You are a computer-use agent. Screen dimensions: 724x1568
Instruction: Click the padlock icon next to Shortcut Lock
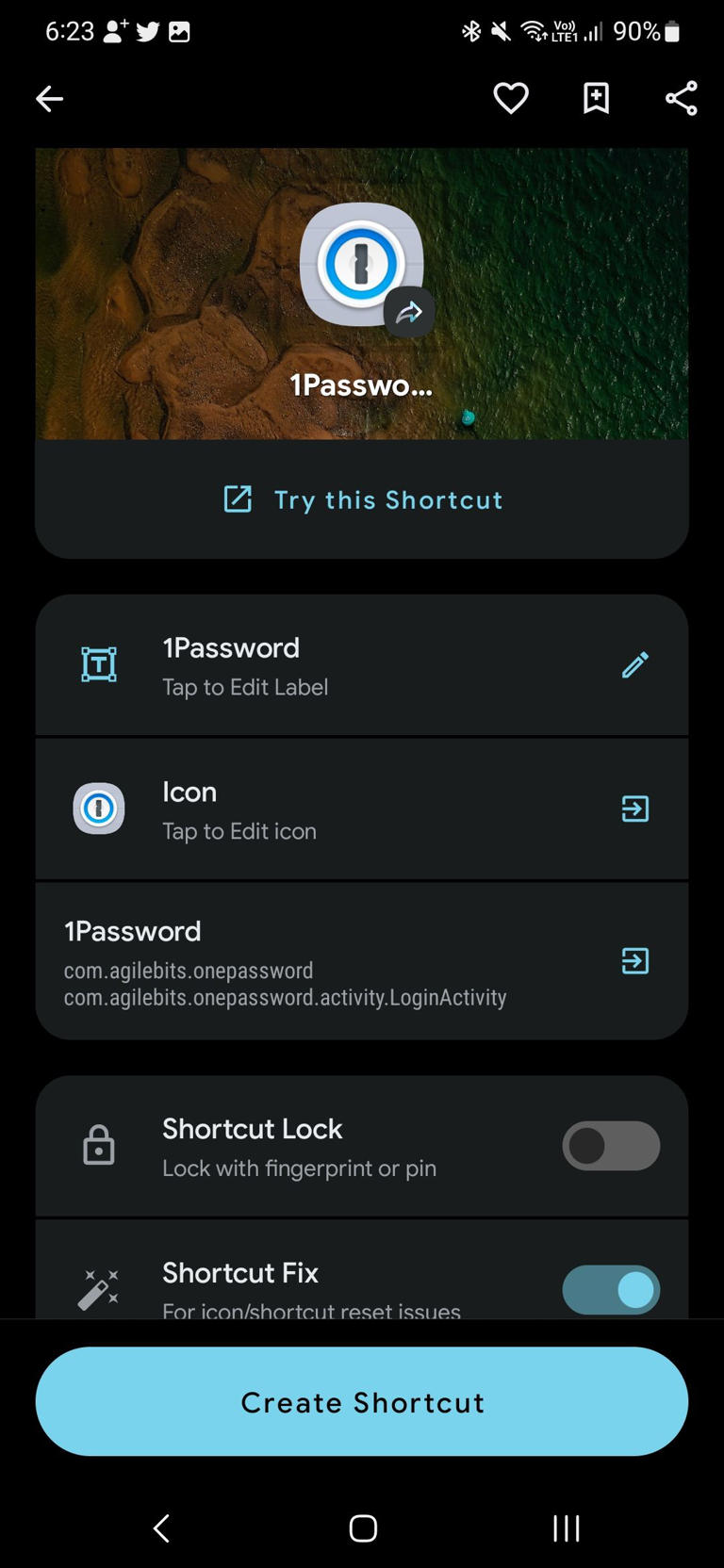(x=98, y=1145)
